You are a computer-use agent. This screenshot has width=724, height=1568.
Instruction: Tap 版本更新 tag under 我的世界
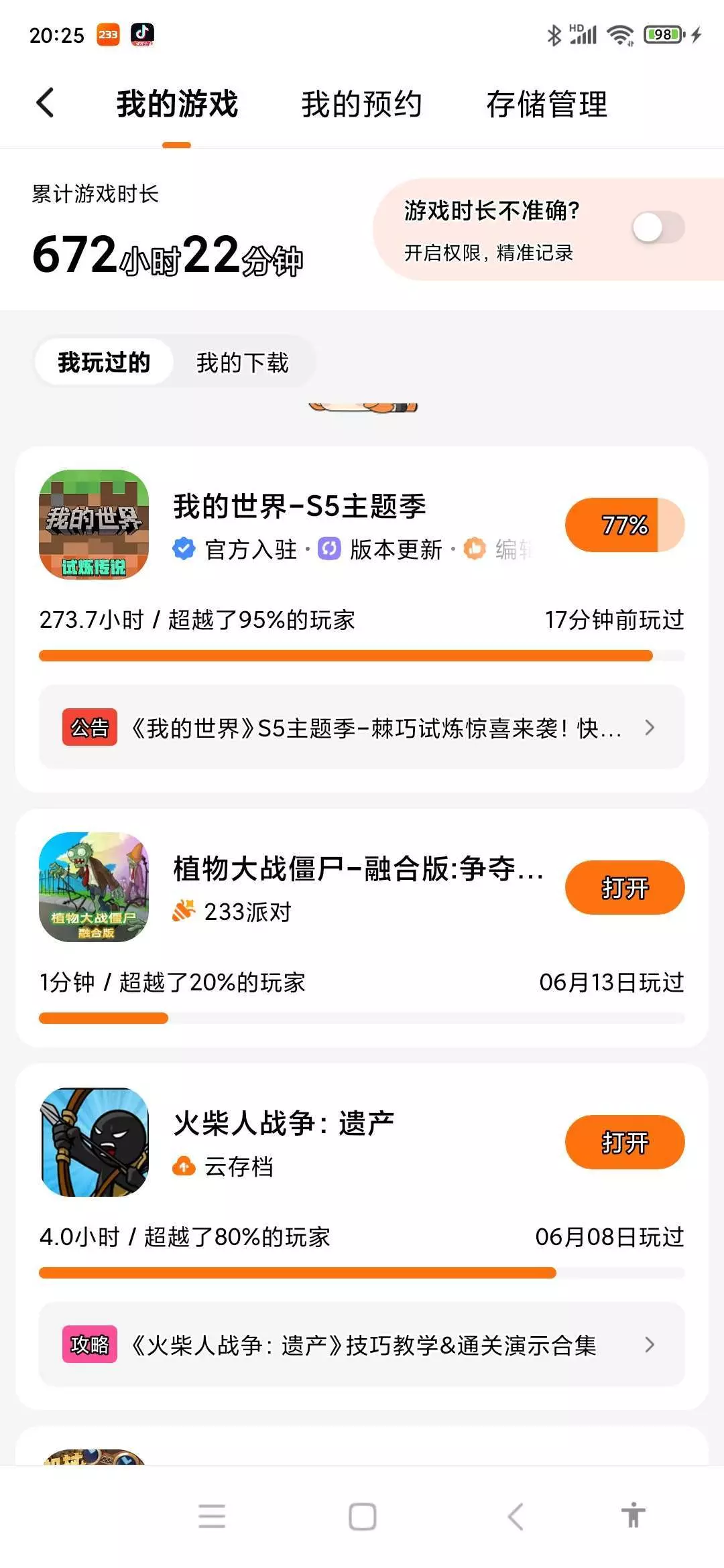(x=395, y=549)
